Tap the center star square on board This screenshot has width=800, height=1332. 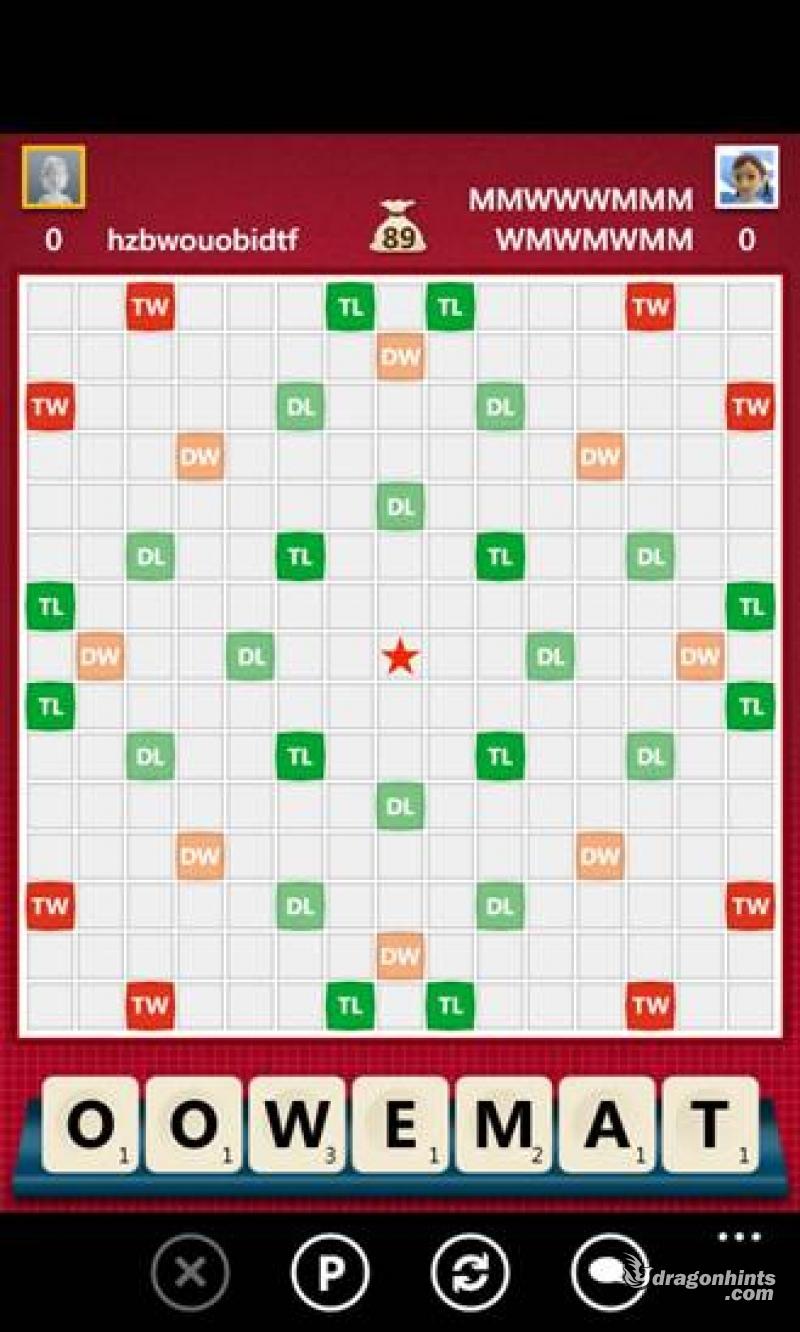pos(400,657)
